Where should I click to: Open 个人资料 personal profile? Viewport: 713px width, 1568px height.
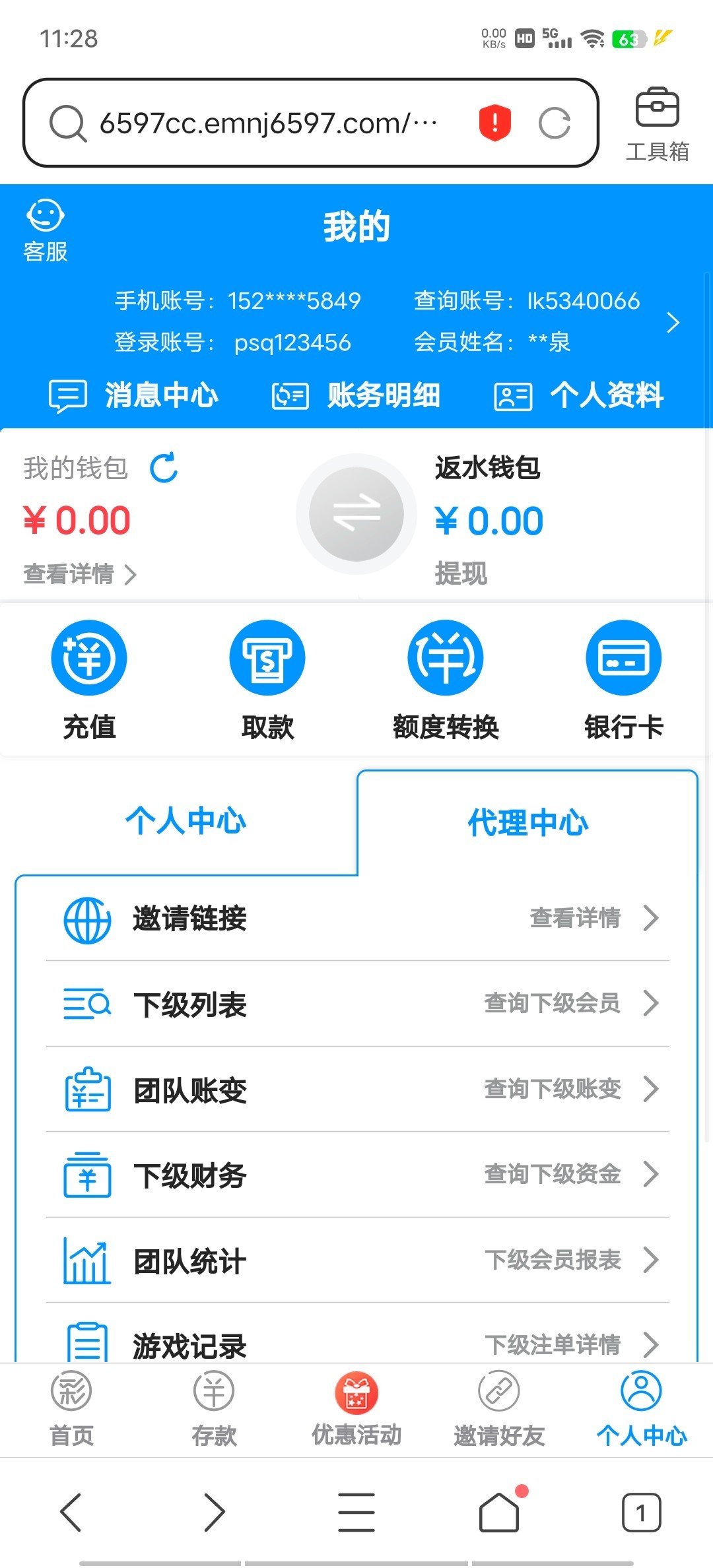(584, 396)
